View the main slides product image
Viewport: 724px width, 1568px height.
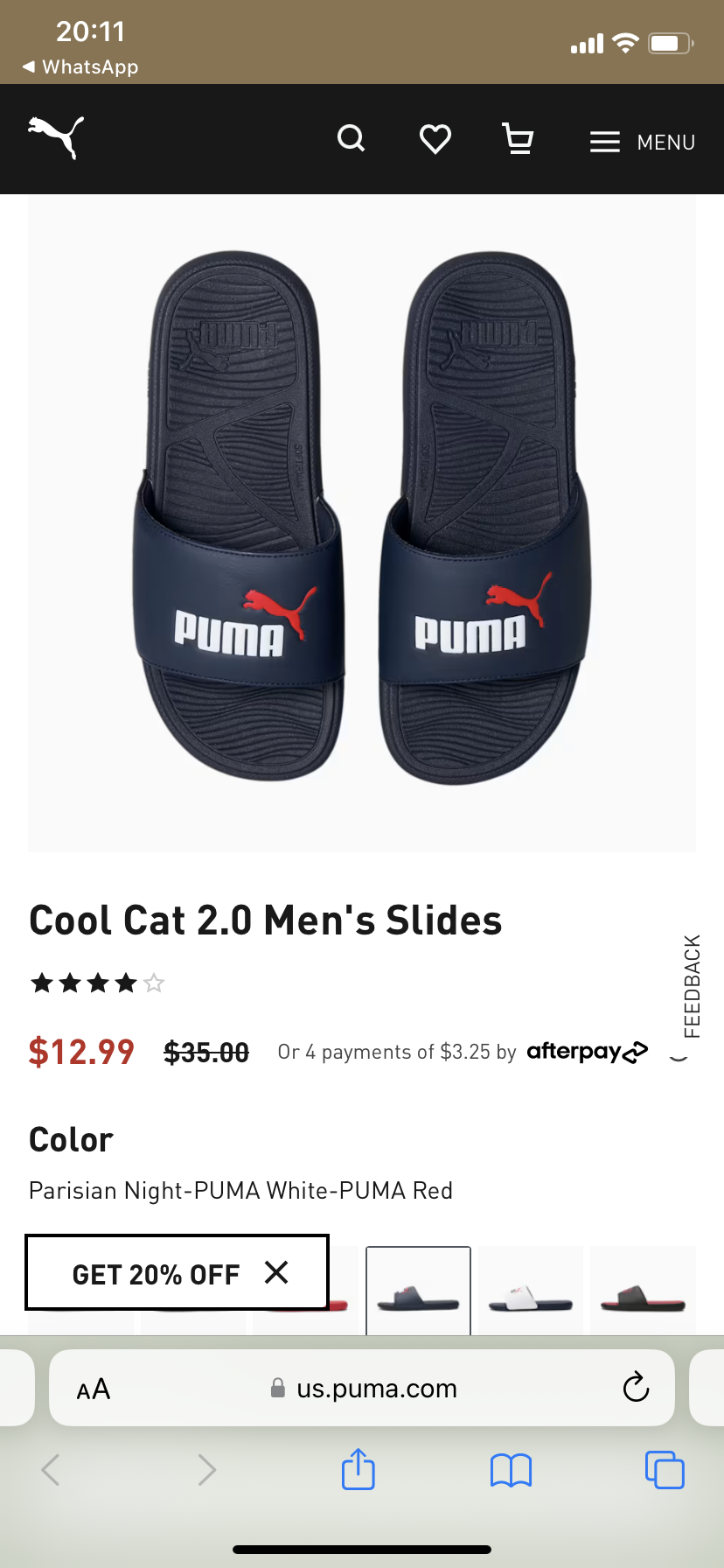(362, 522)
